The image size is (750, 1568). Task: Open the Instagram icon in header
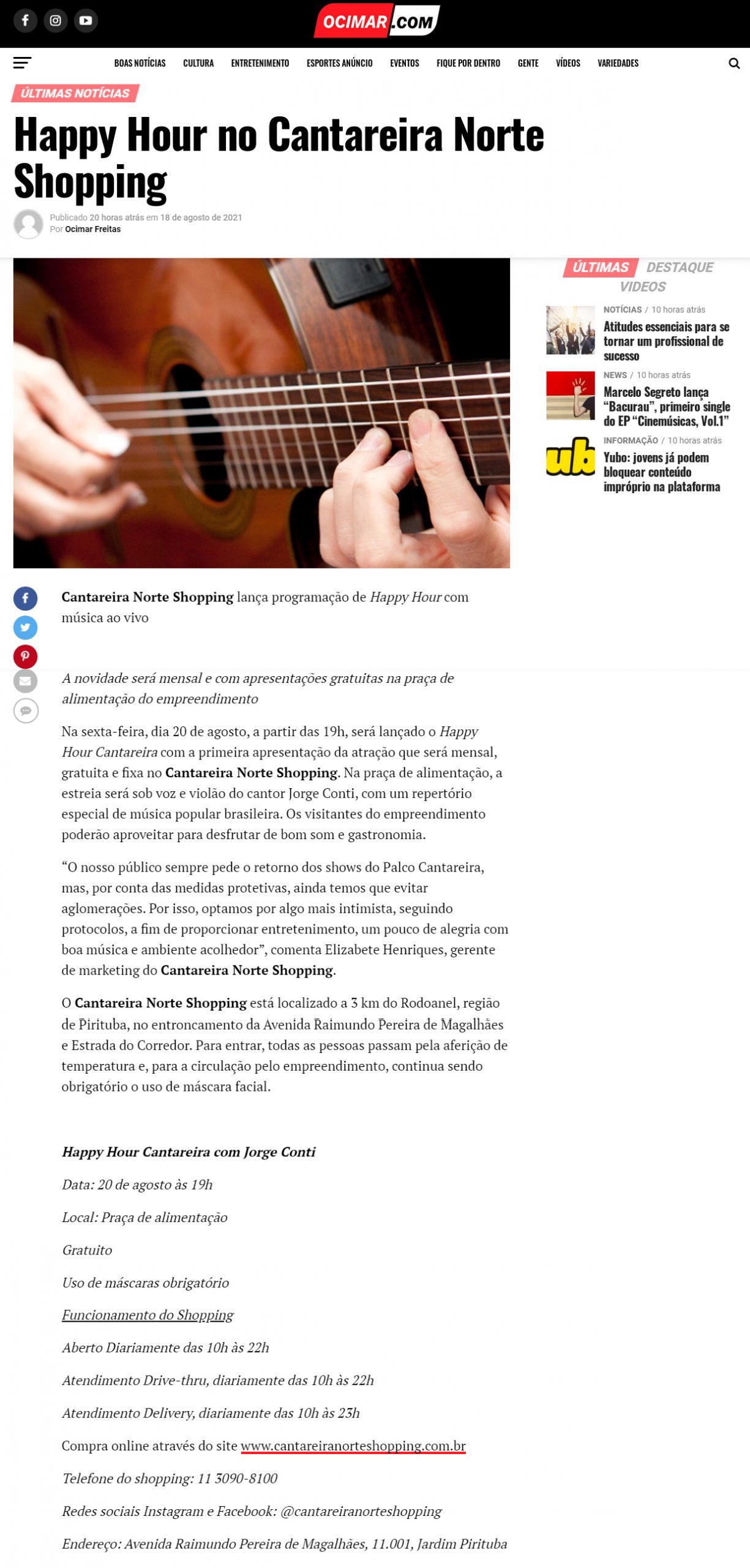tap(56, 20)
